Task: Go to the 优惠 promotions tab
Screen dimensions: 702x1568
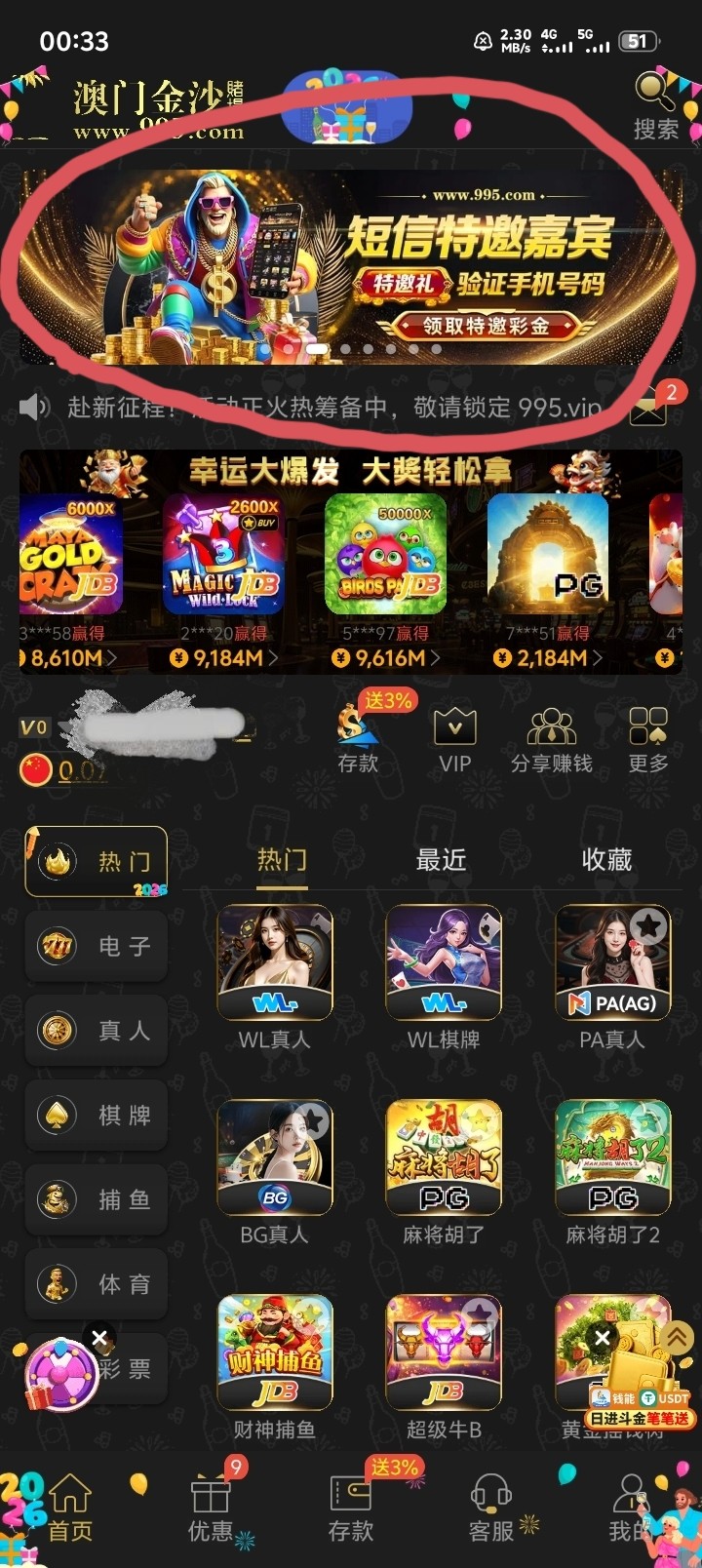Action: [211, 1507]
